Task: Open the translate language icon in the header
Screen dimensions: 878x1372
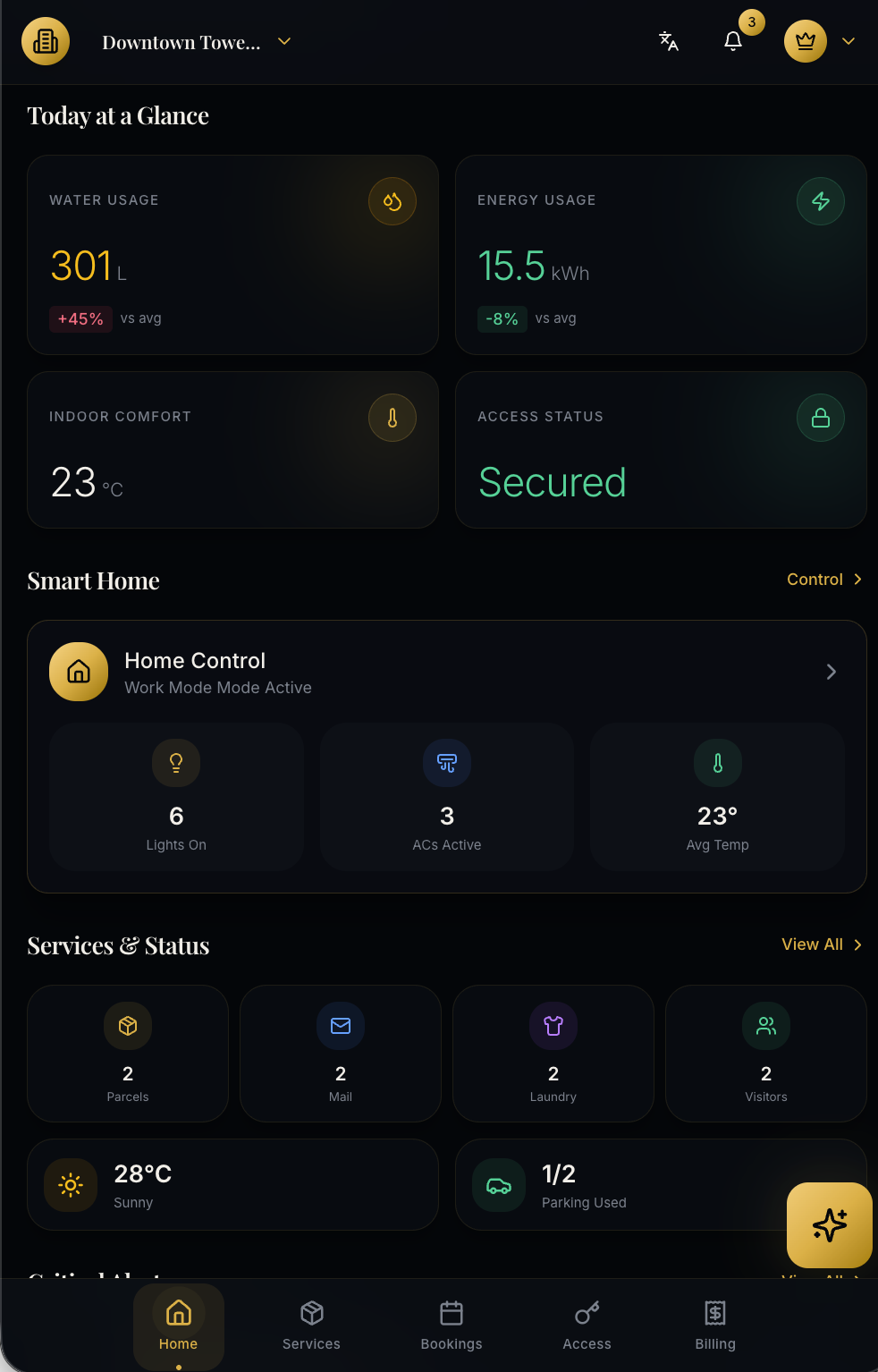Action: pos(669,41)
